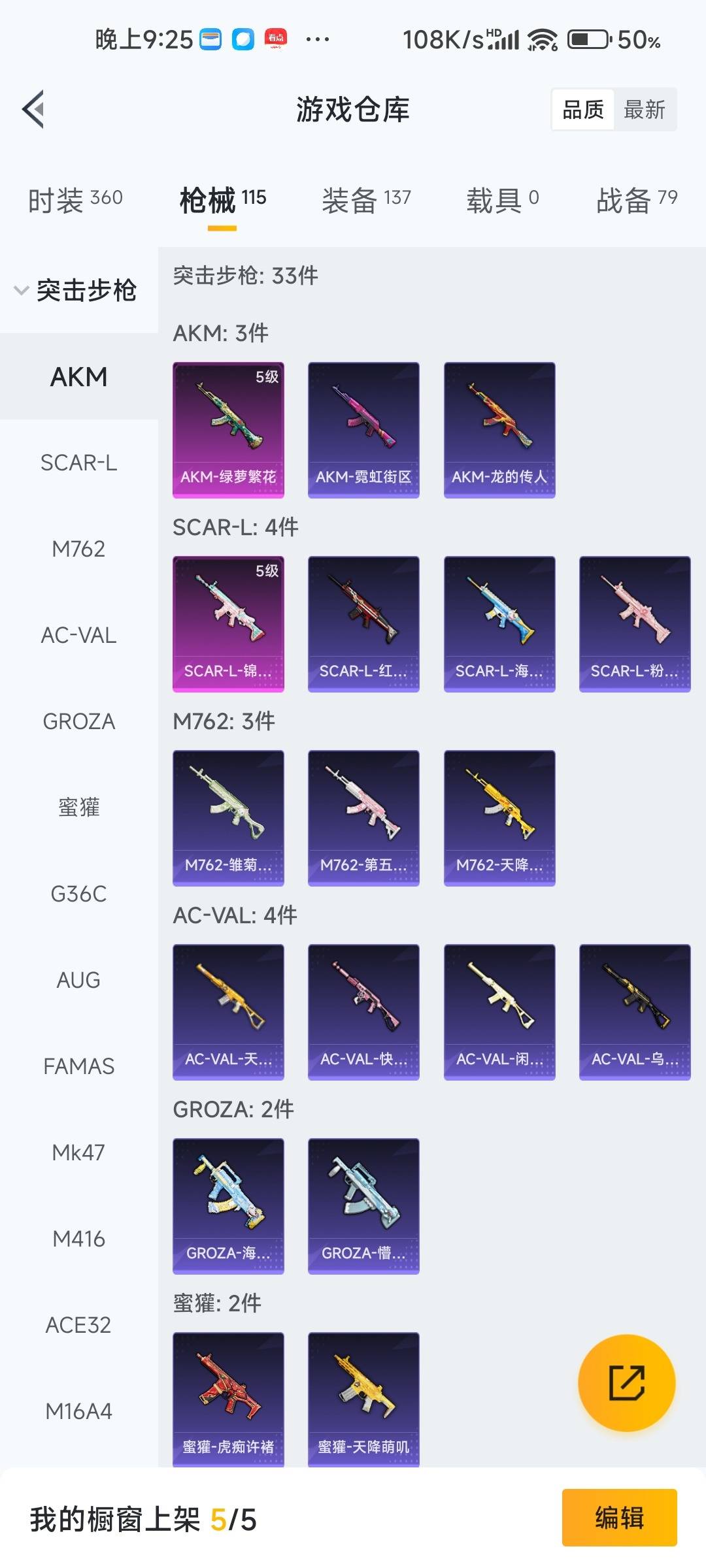Switch to the 战备 tab
Screen dimensions: 706x1568
[637, 200]
